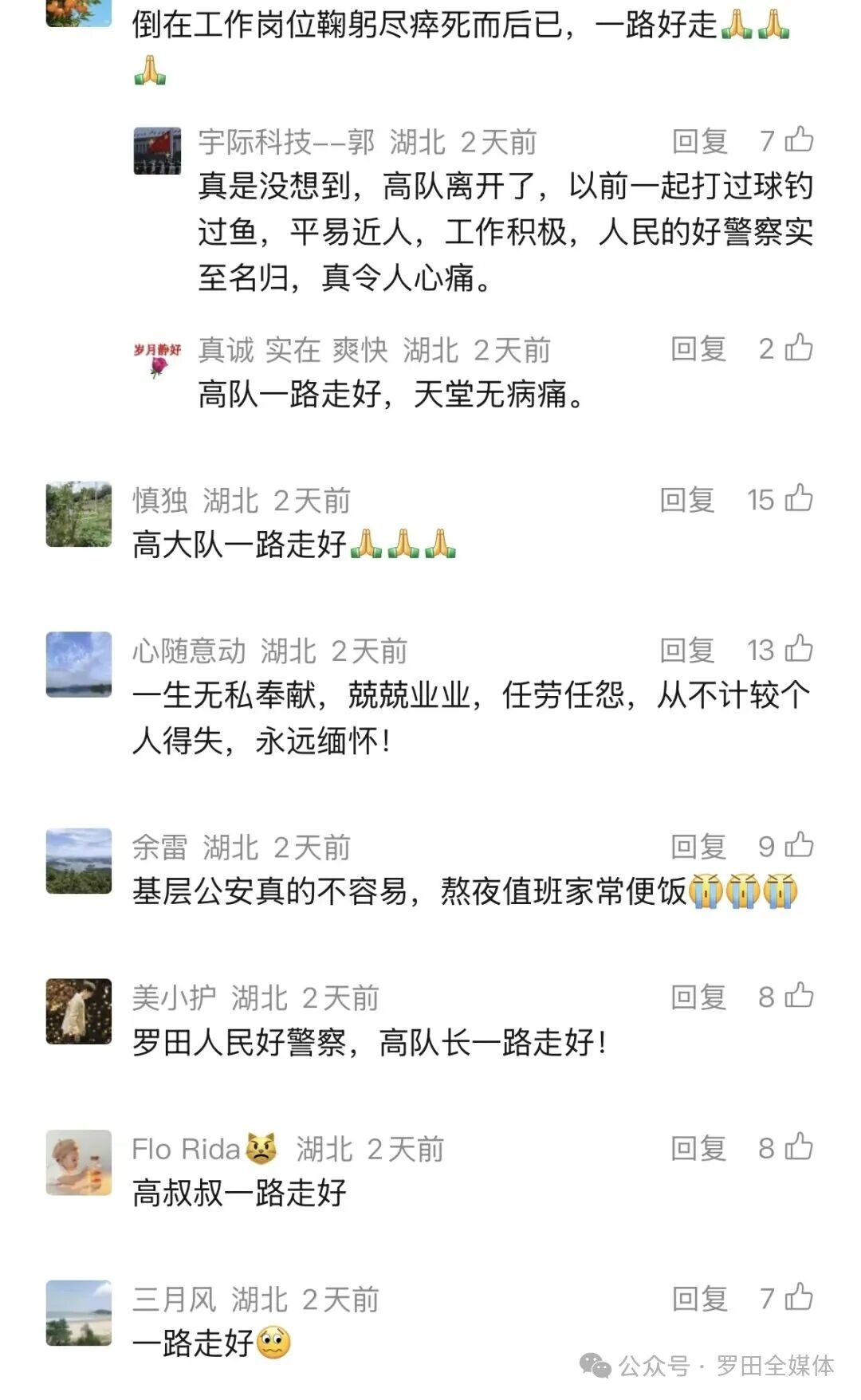
Task: Like 余雷's comment
Action: point(799,846)
